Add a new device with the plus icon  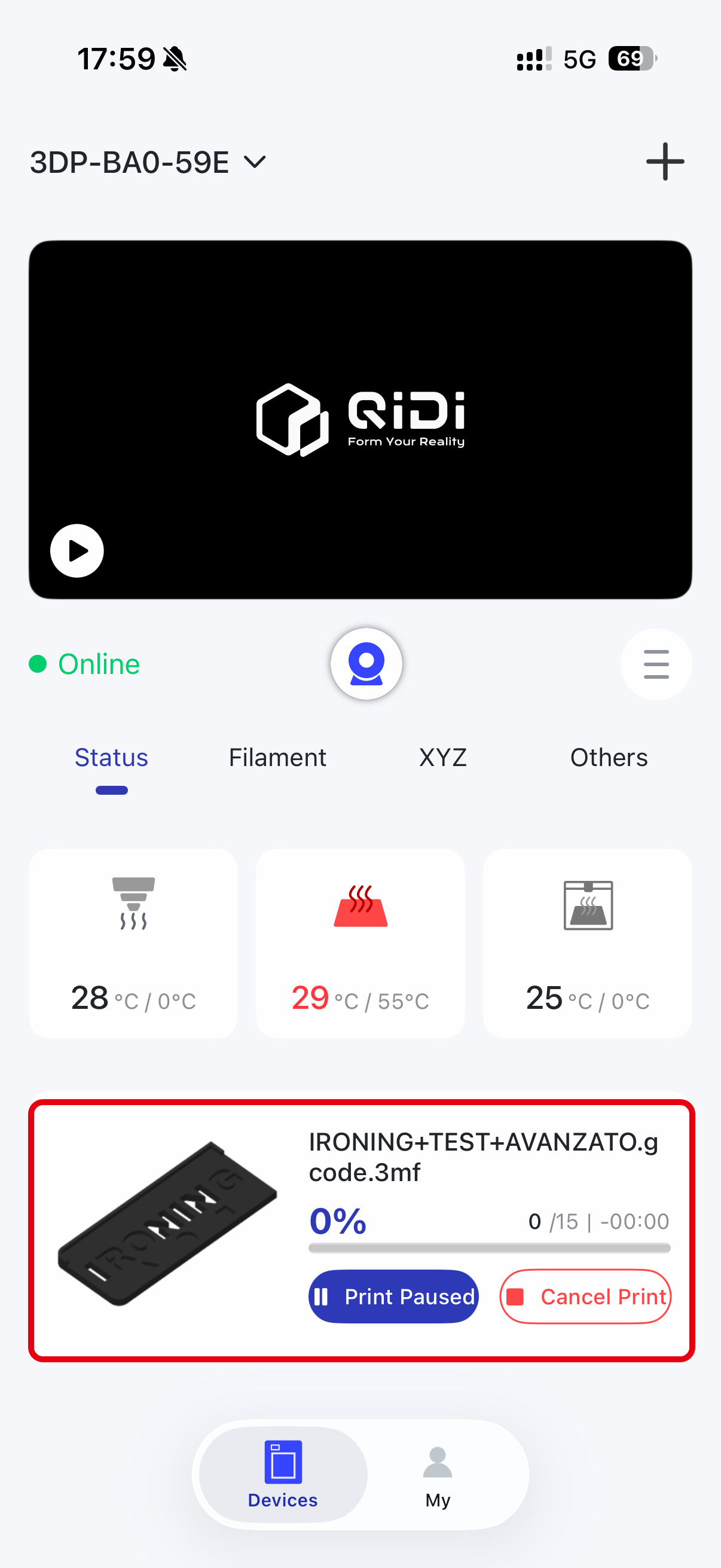[664, 162]
